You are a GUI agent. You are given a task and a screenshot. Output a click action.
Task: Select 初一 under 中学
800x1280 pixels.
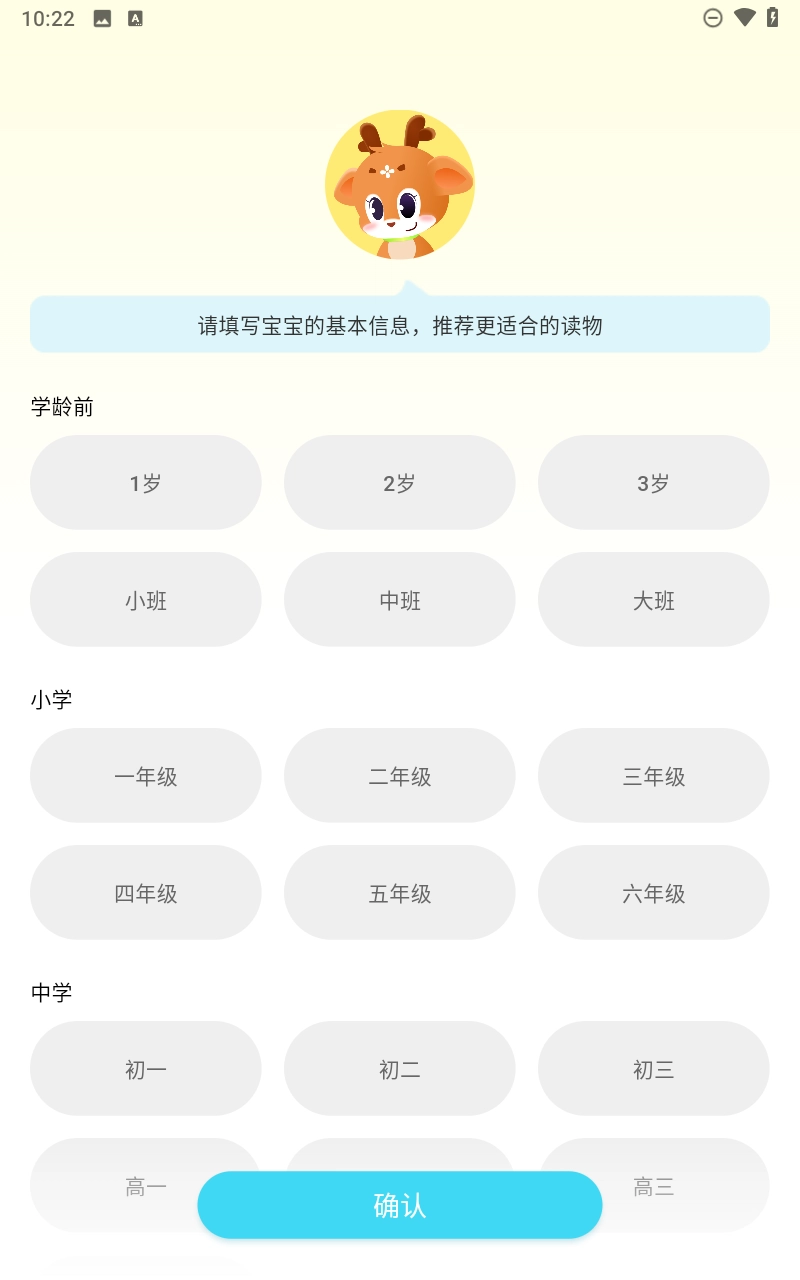[x=145, y=1068]
